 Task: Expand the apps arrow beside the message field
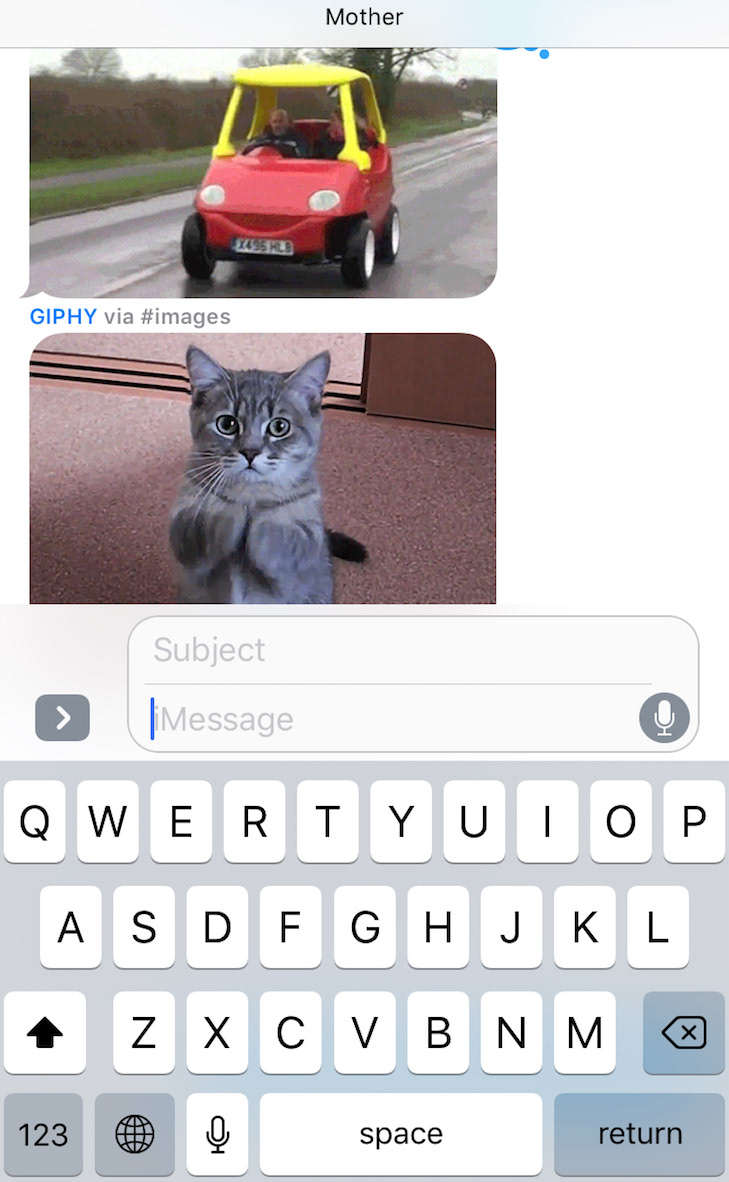pos(62,718)
